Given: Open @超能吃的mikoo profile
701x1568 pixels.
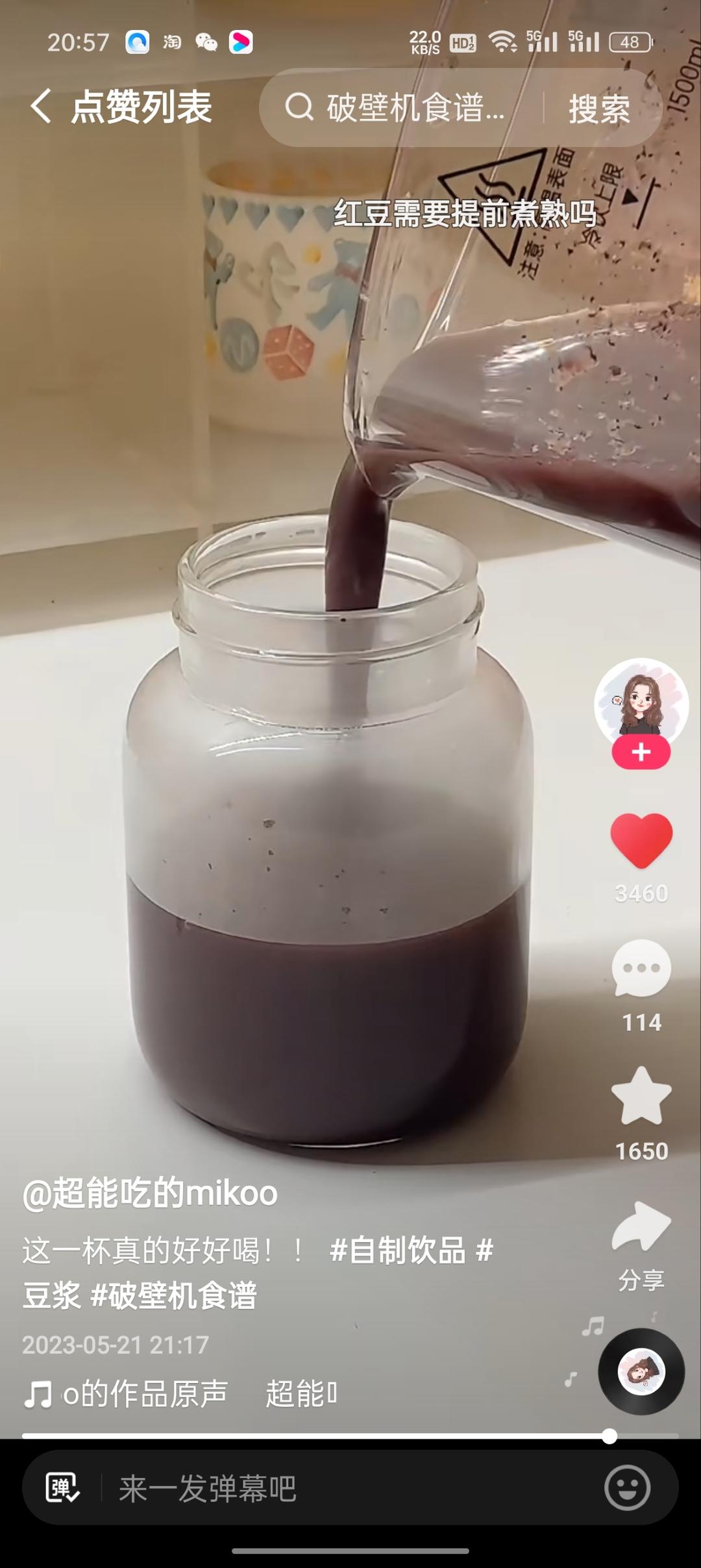Looking at the screenshot, I should 150,1193.
